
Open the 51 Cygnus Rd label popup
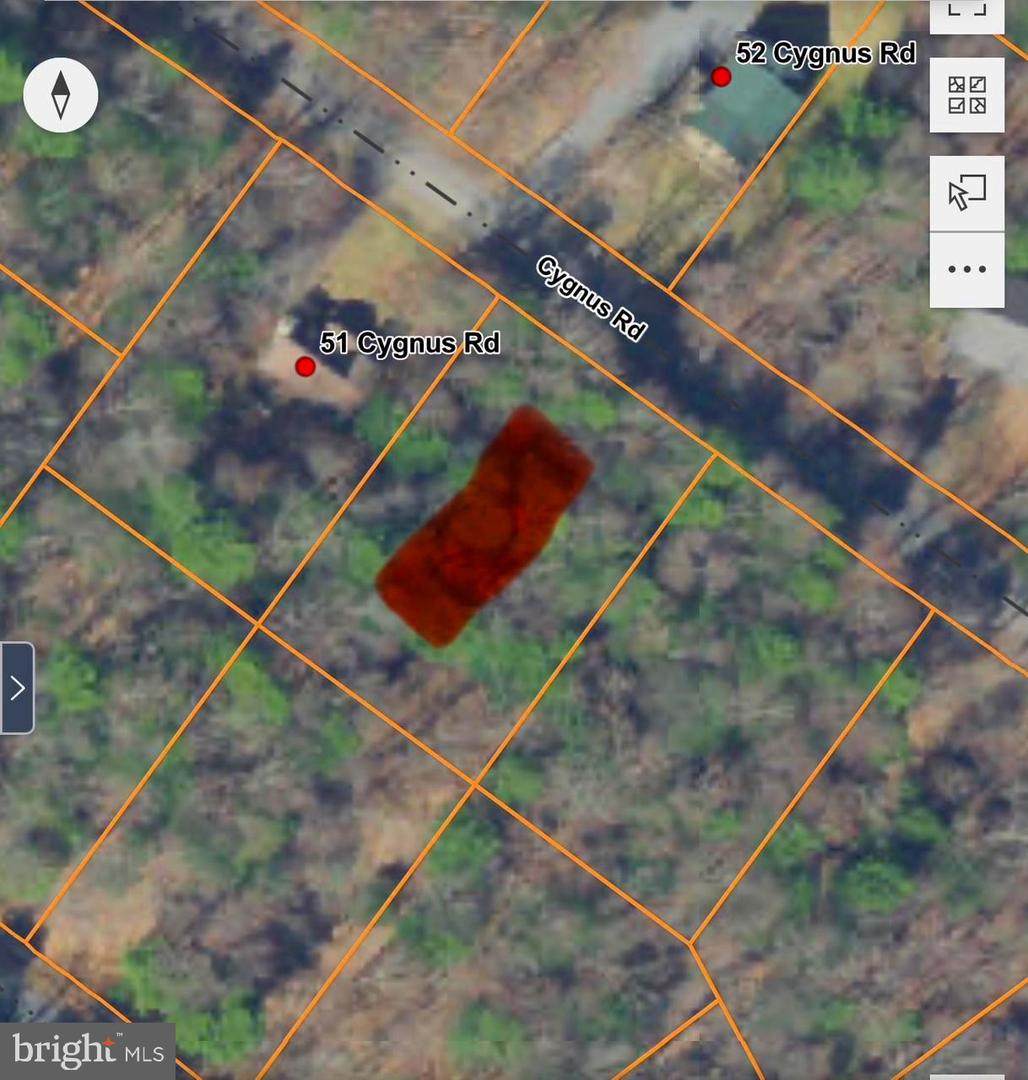[411, 343]
